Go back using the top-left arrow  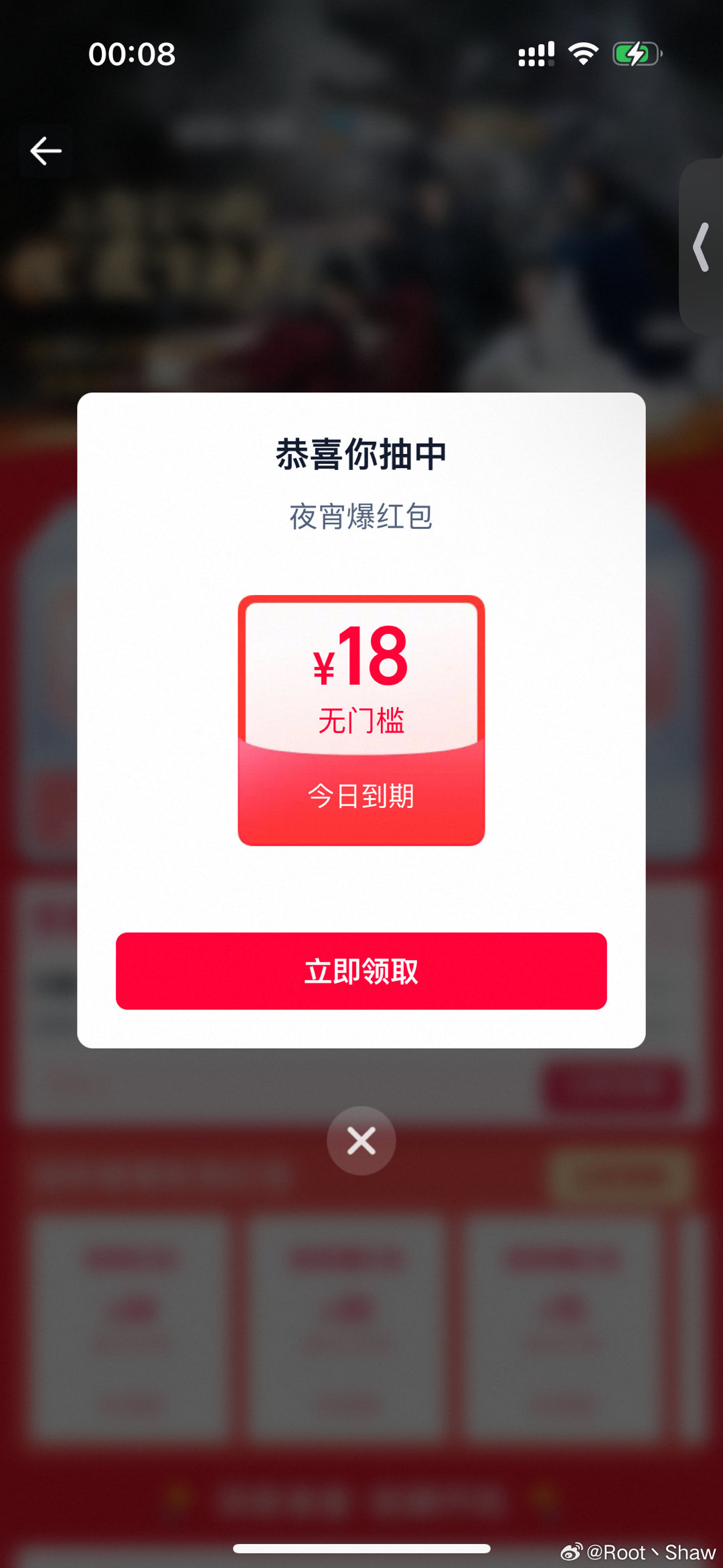(46, 151)
